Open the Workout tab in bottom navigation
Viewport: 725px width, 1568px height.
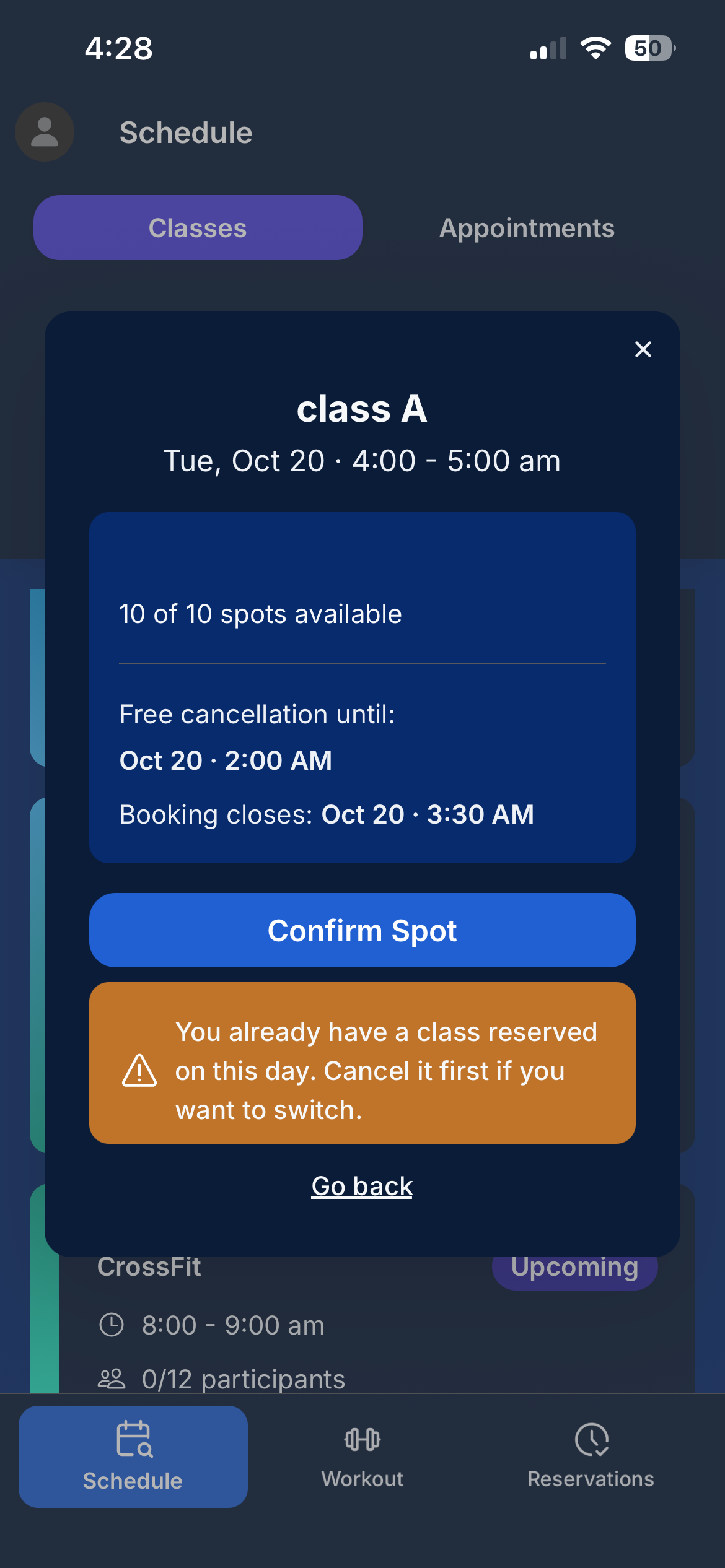coord(362,1457)
